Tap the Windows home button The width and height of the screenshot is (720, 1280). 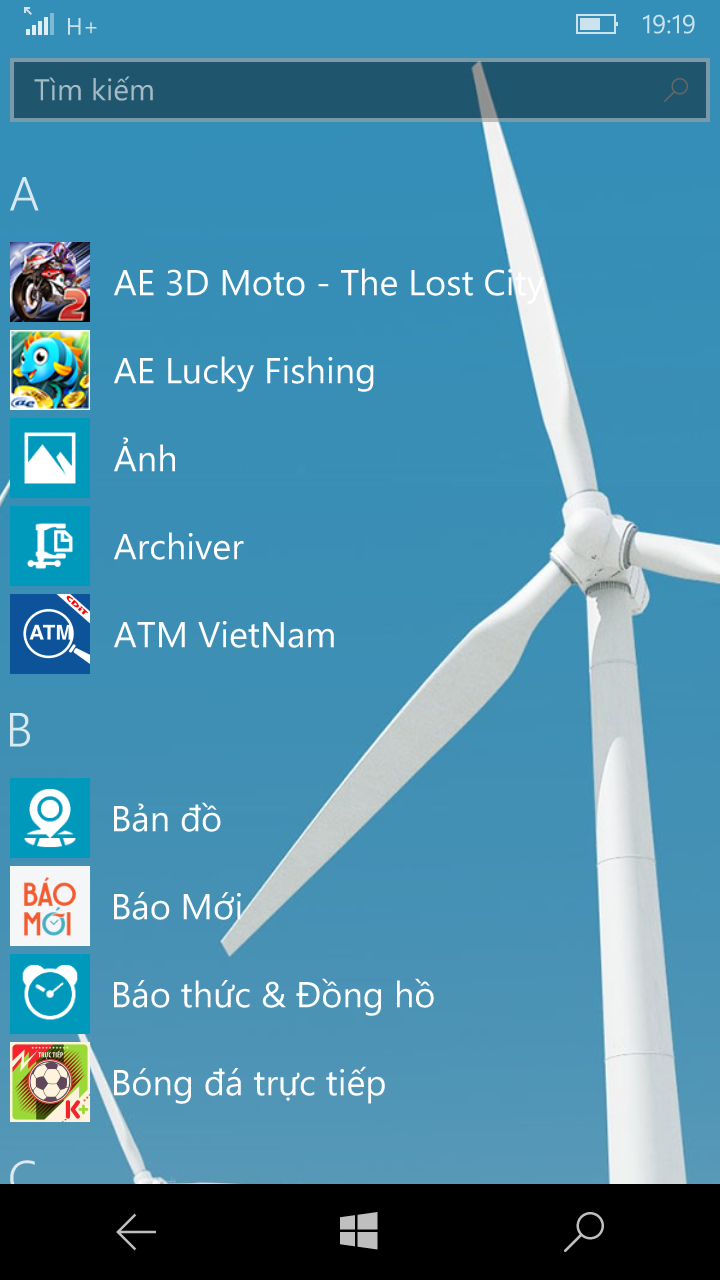[359, 1231]
